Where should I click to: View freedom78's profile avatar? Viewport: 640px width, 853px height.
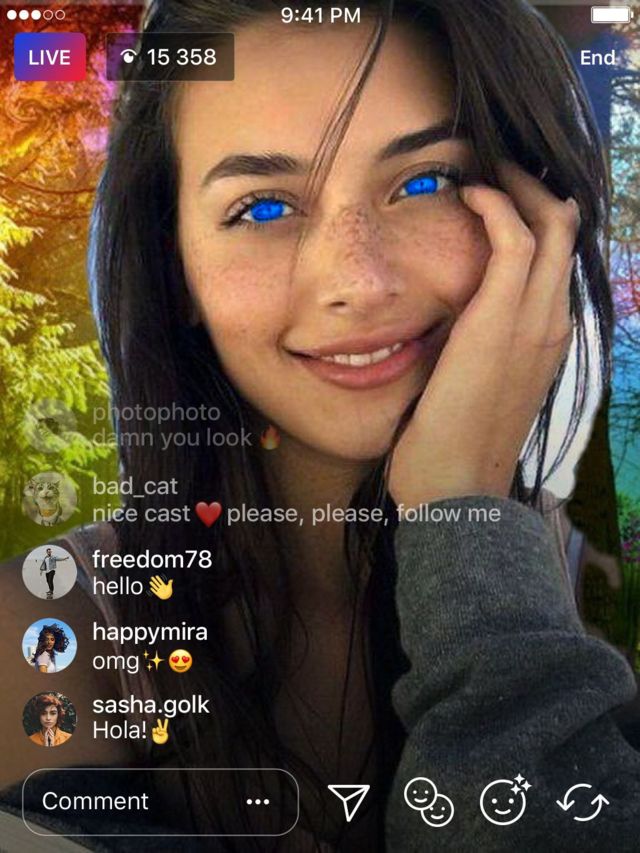pyautogui.click(x=49, y=572)
